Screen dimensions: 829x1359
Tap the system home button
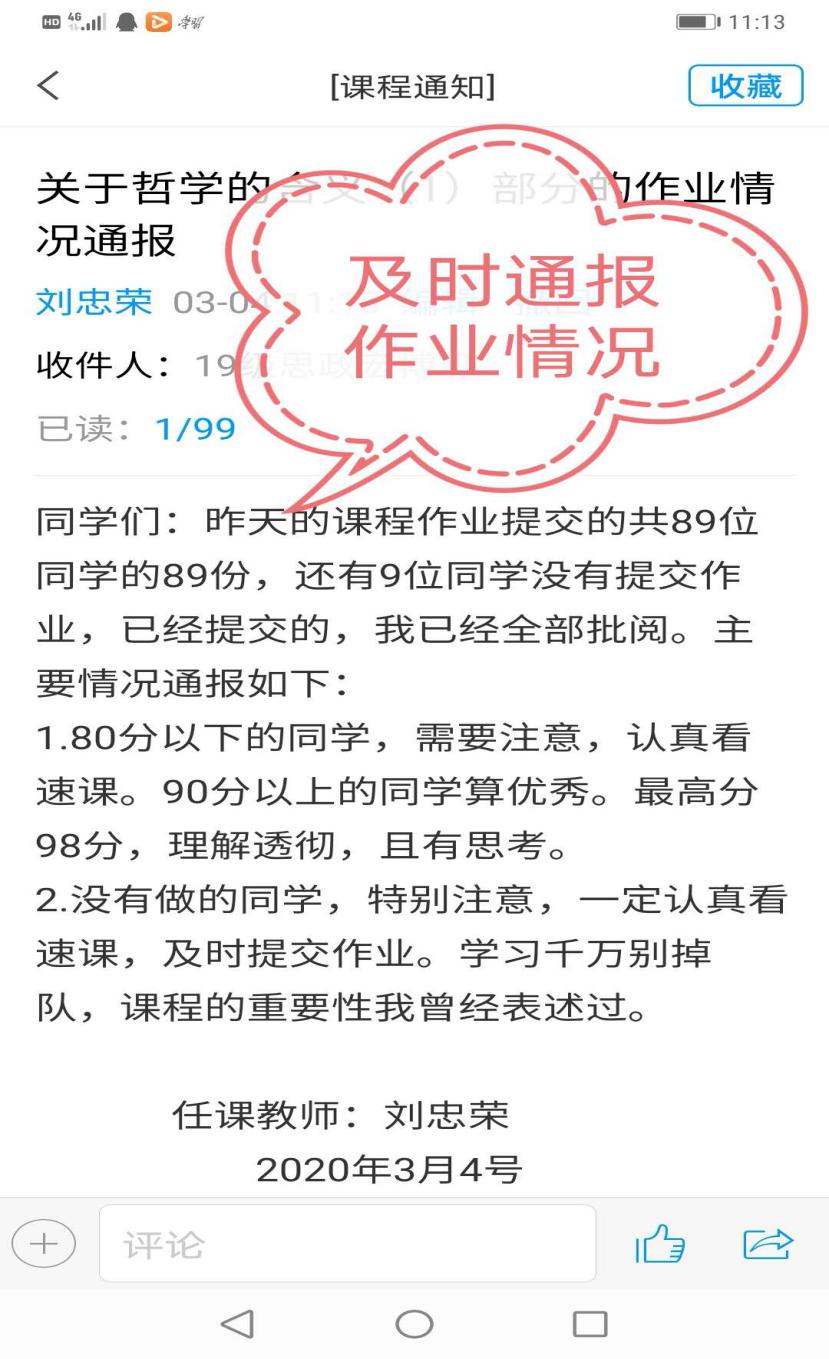(x=414, y=1324)
